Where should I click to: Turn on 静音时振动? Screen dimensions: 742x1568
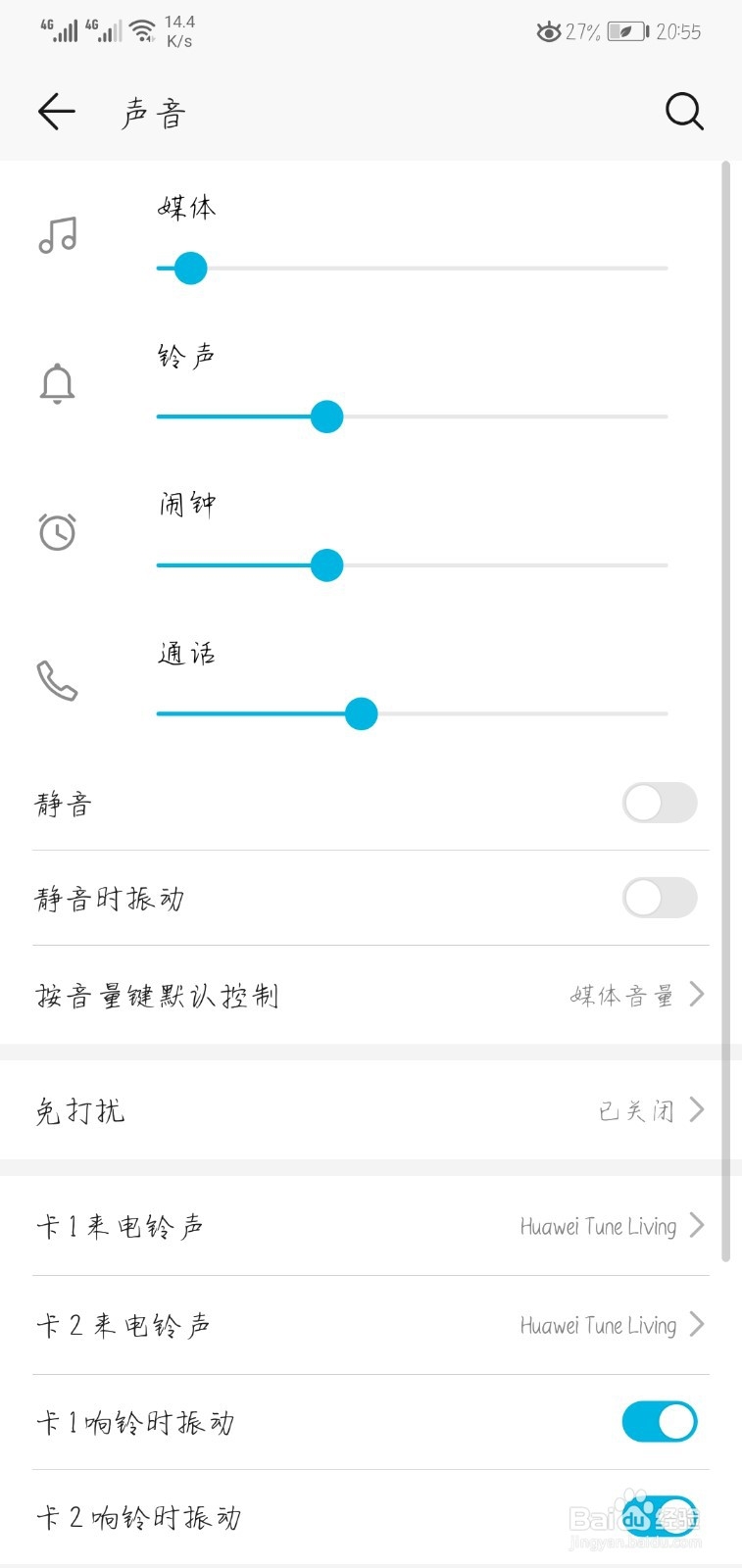coord(660,898)
